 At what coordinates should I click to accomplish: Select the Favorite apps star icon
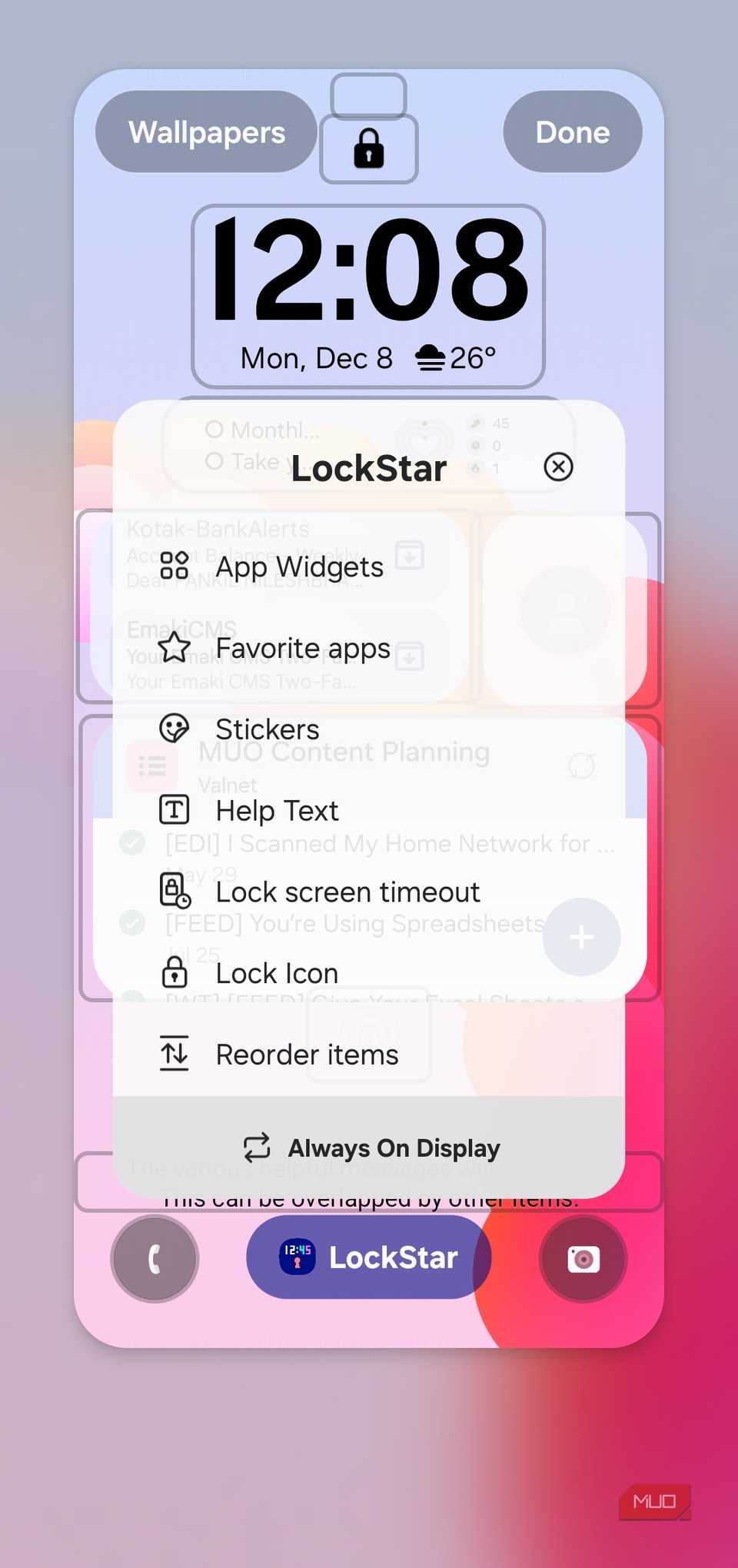[175, 648]
